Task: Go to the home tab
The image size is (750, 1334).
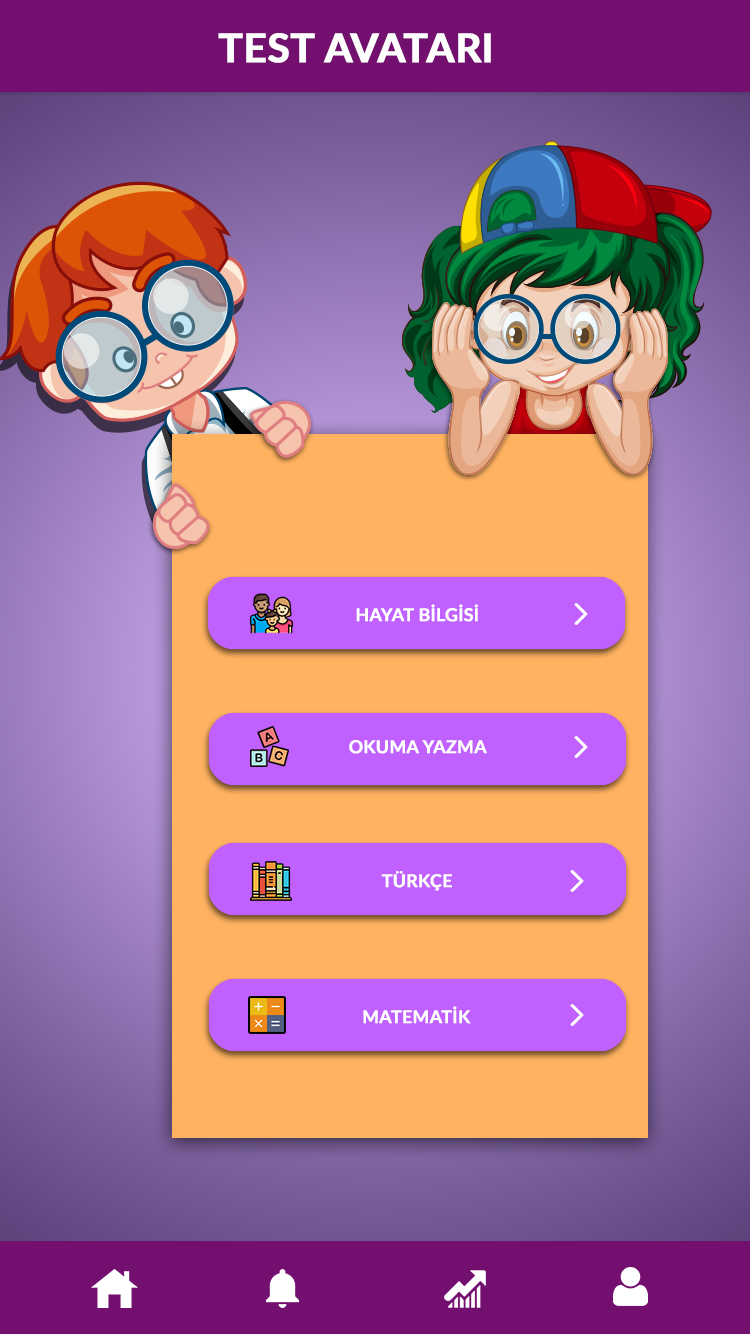Action: click(x=114, y=1288)
